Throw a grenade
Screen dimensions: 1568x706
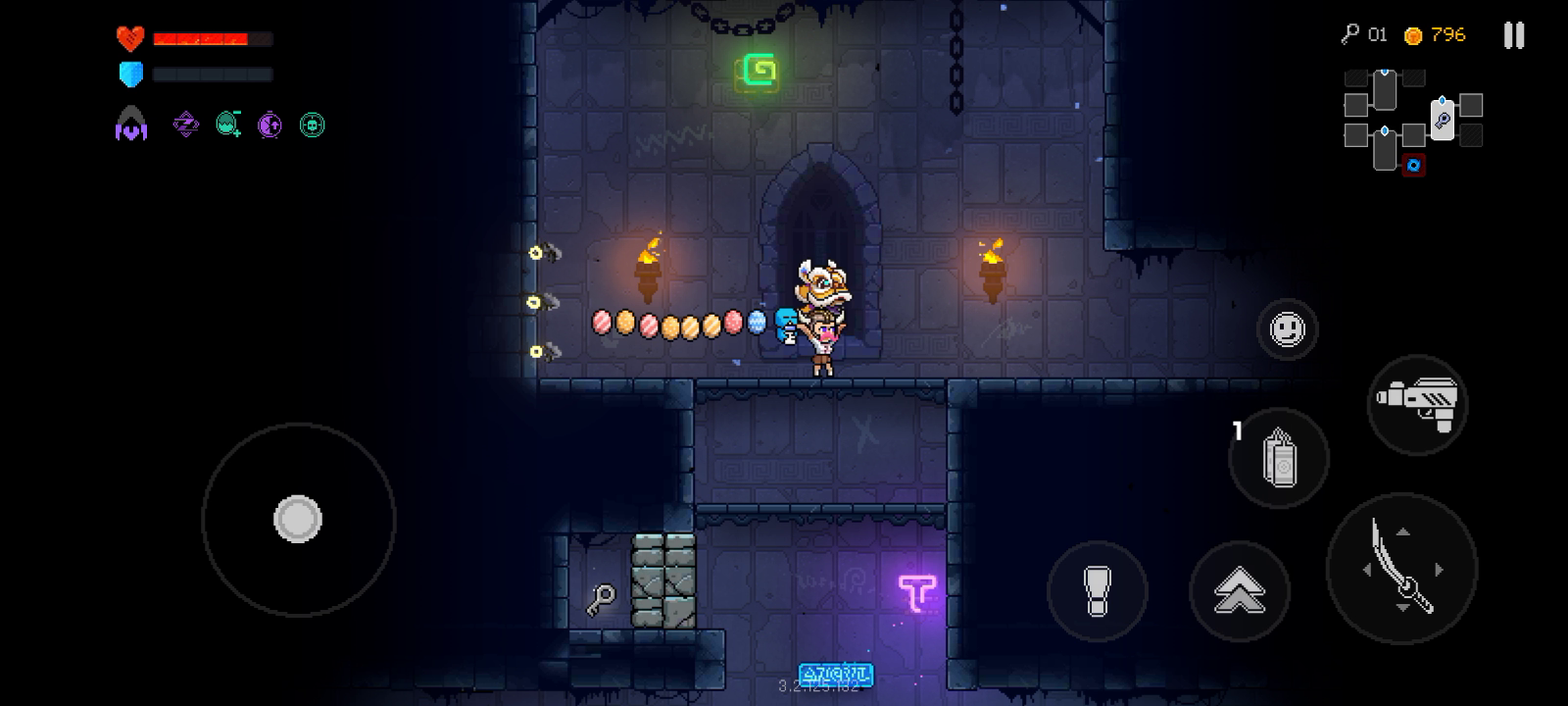click(x=1279, y=458)
